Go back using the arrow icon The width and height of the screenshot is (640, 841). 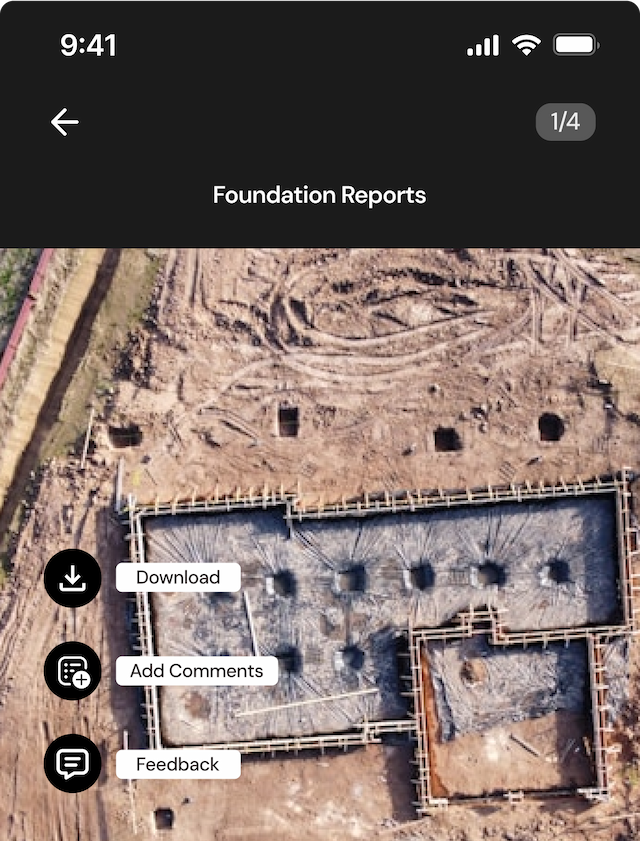65,122
